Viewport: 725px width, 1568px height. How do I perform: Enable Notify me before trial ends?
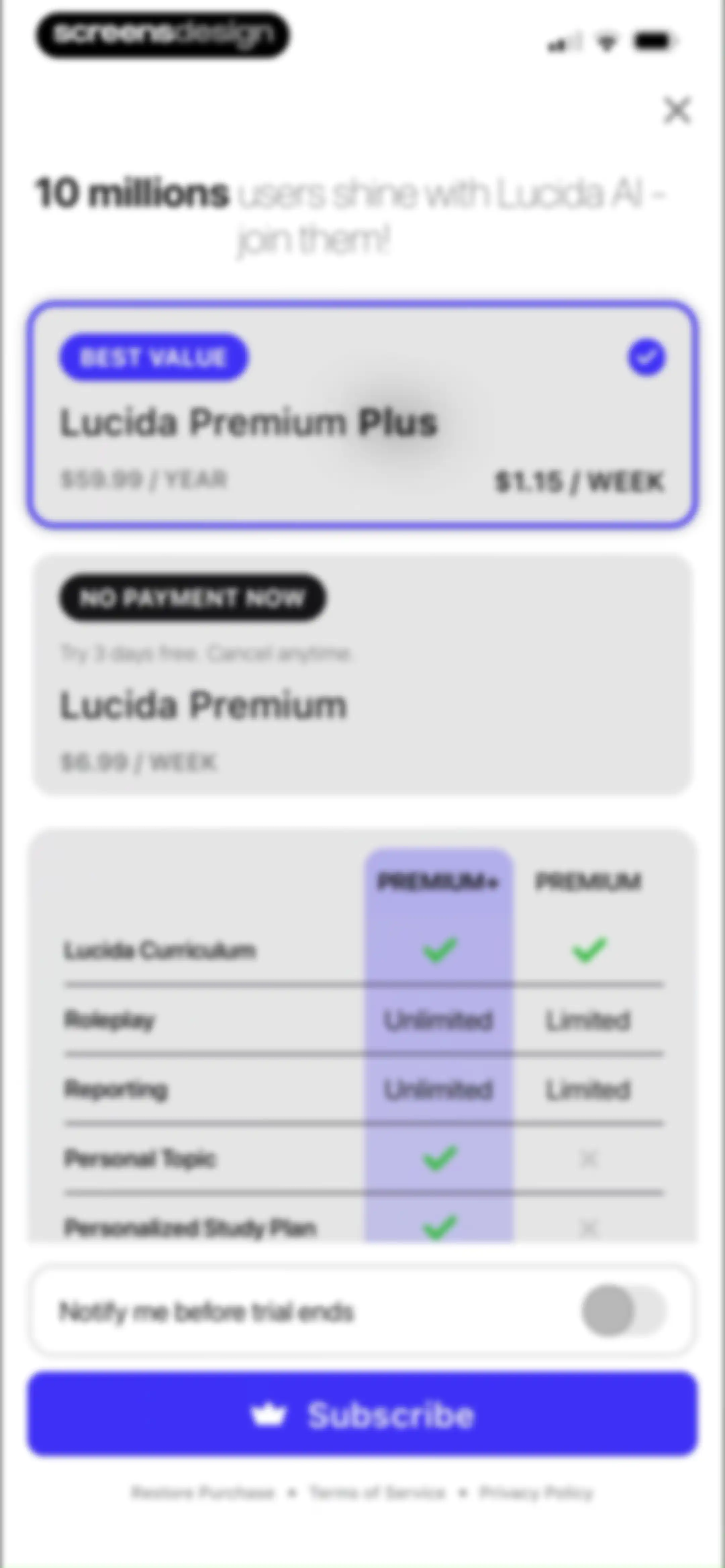coord(623,1310)
